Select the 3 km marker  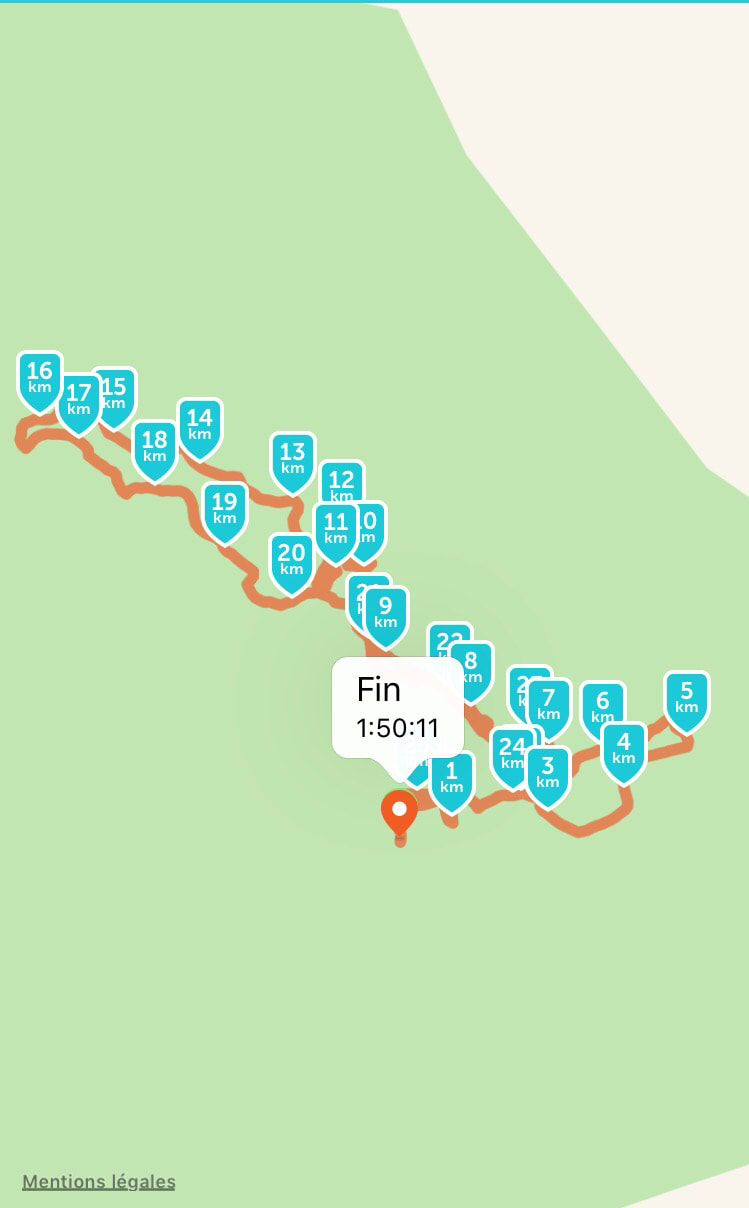547,773
